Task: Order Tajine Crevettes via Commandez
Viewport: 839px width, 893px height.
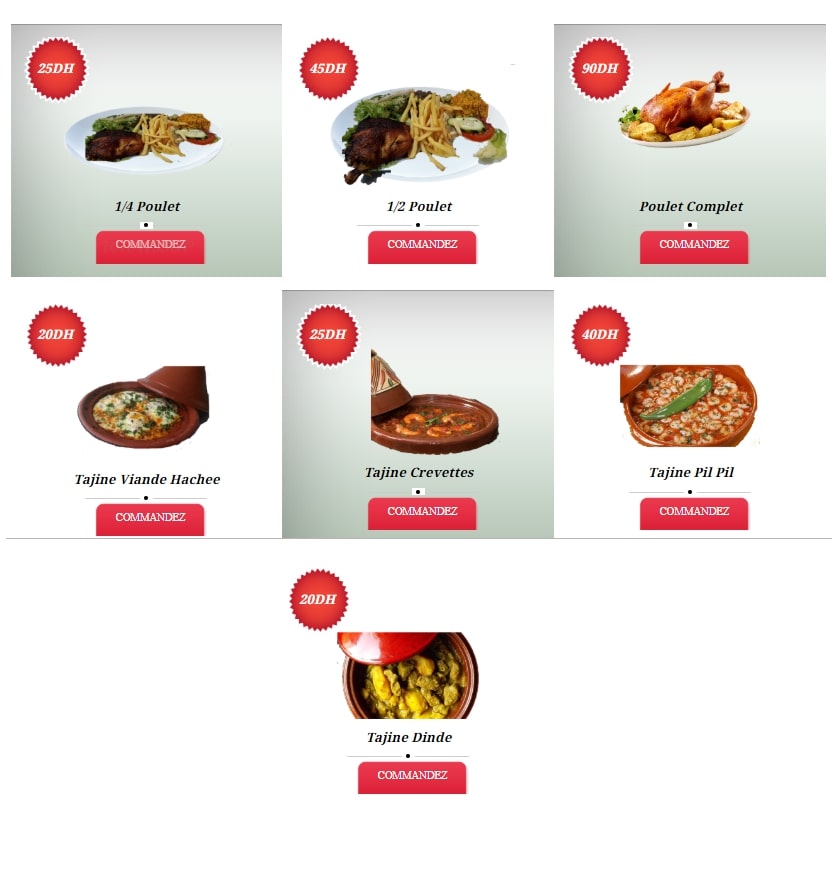Action: click(422, 514)
